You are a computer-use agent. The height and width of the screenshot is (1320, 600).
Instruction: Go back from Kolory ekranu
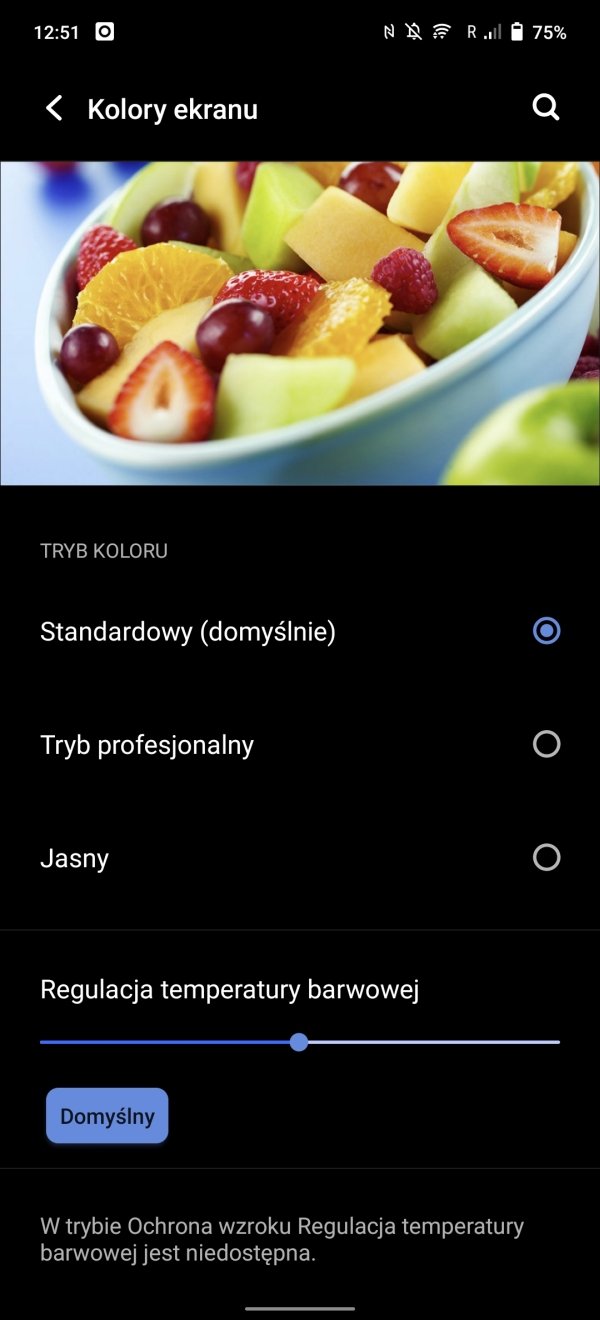54,109
